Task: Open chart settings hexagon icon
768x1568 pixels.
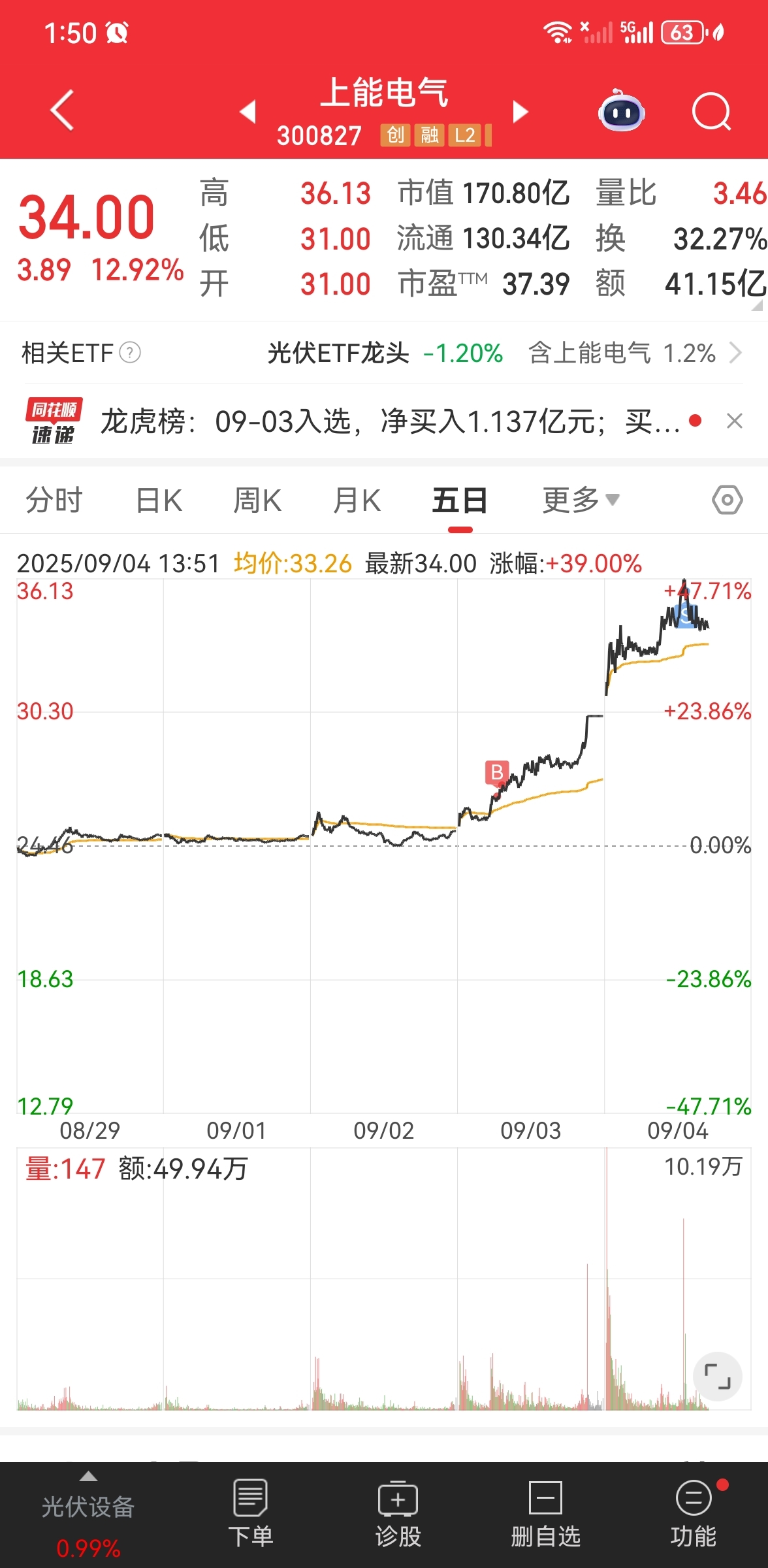Action: click(727, 500)
